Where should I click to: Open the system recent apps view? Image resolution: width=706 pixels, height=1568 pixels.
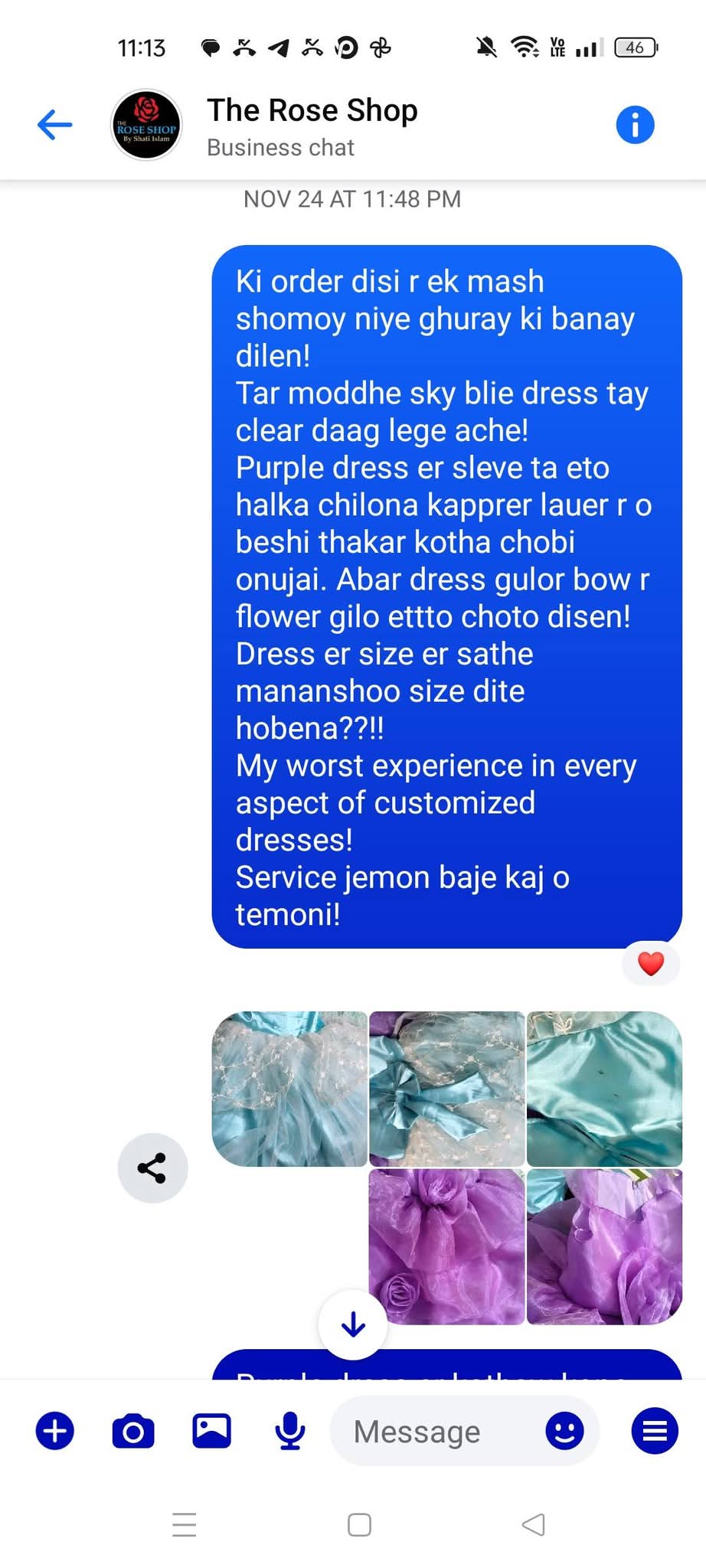point(185,1524)
